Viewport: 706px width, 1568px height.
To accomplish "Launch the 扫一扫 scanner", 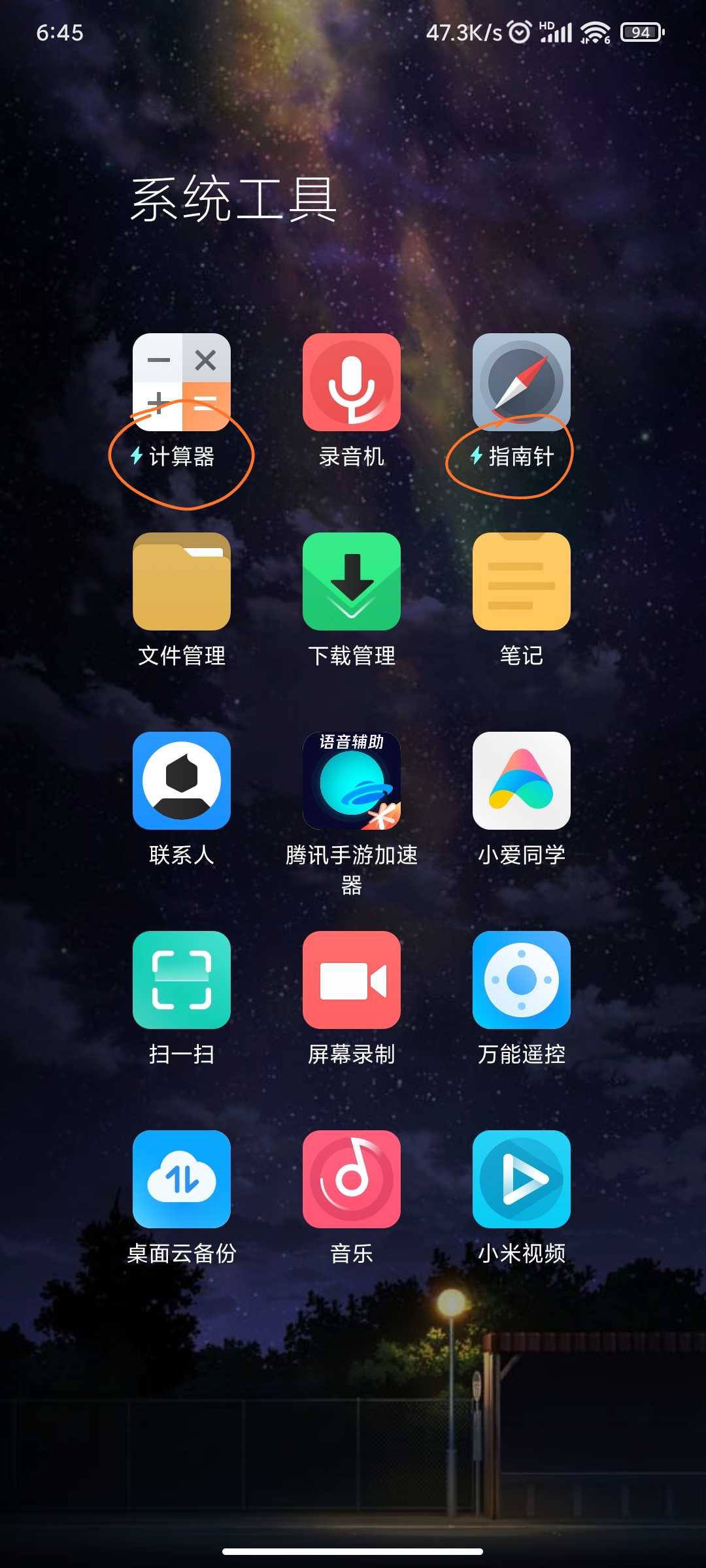I will click(x=182, y=980).
